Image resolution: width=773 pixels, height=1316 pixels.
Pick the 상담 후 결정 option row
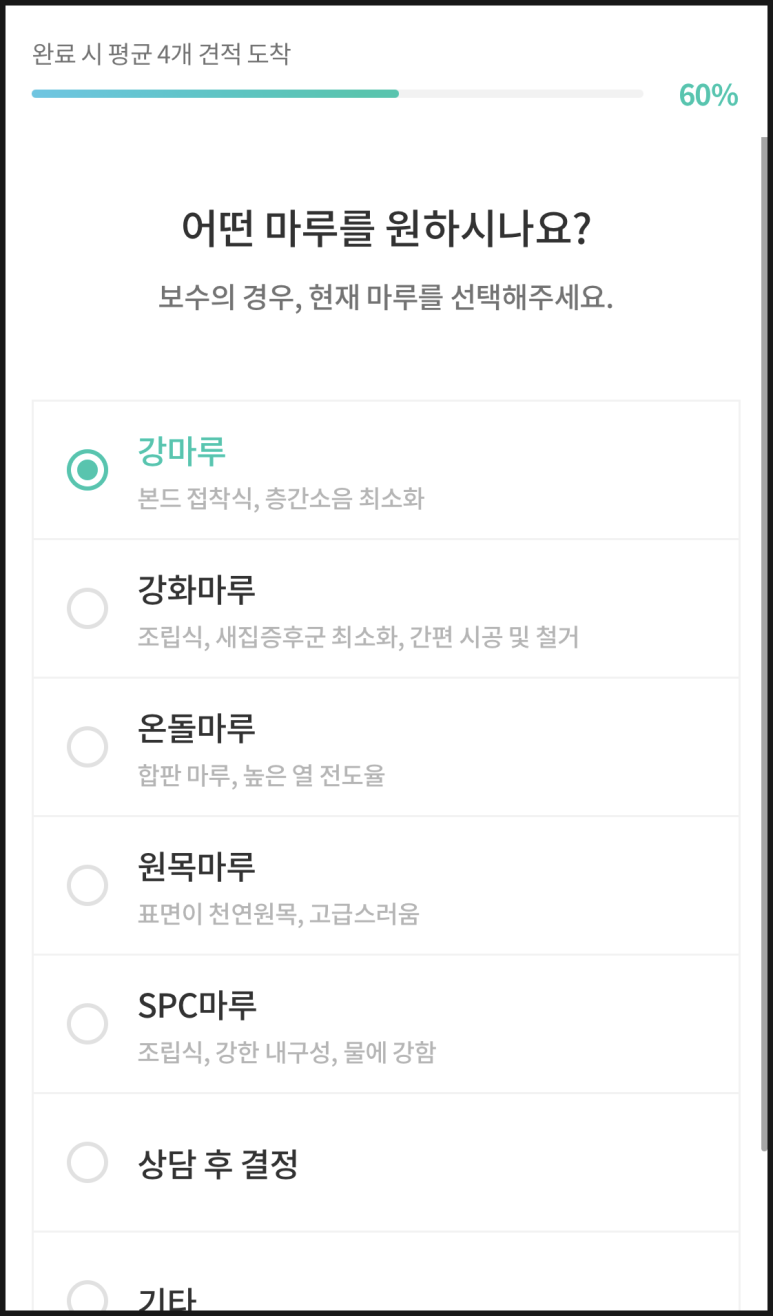coord(386,1163)
